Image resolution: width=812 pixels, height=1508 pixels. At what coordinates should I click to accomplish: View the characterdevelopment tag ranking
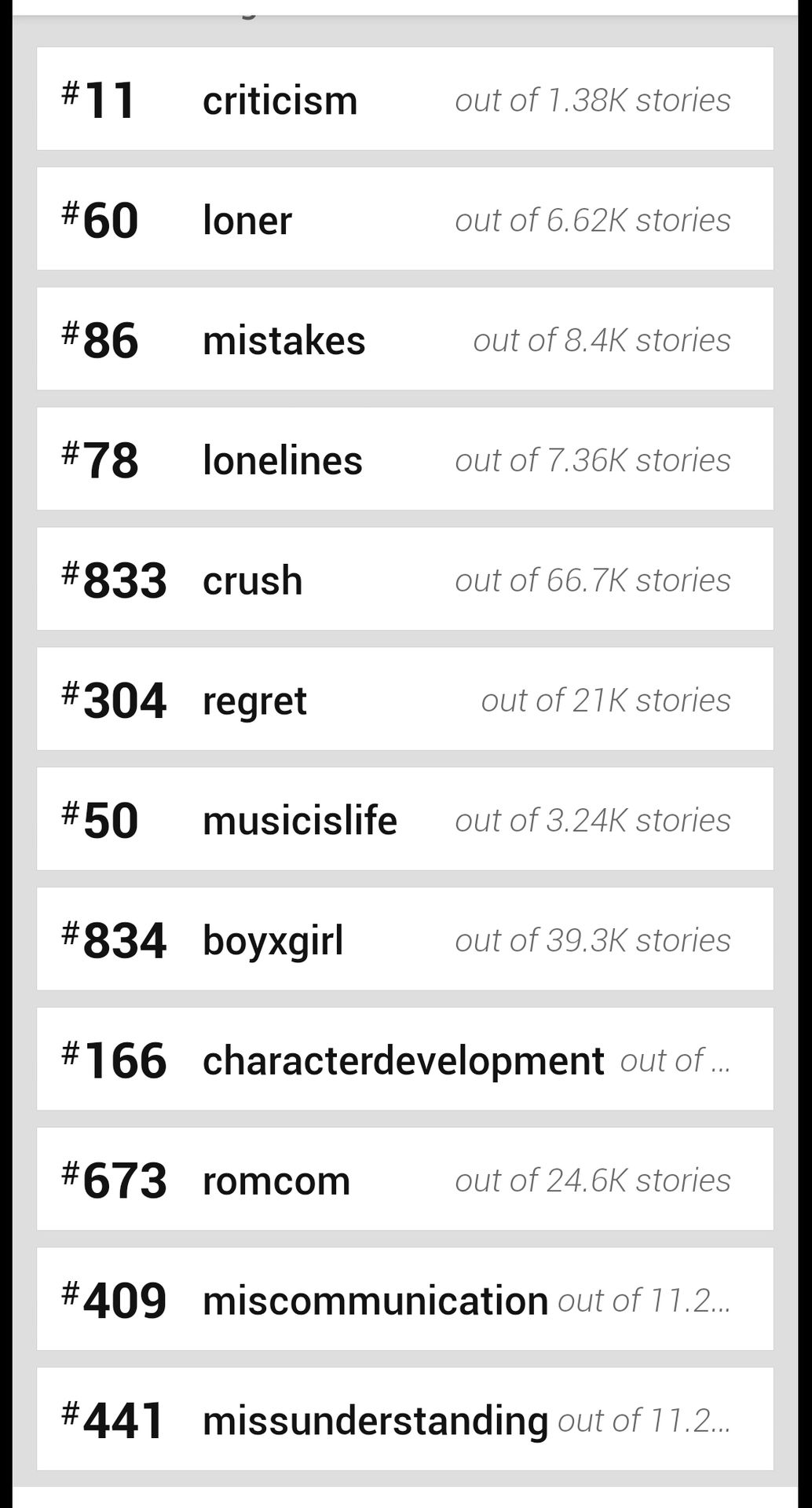coord(405,1060)
